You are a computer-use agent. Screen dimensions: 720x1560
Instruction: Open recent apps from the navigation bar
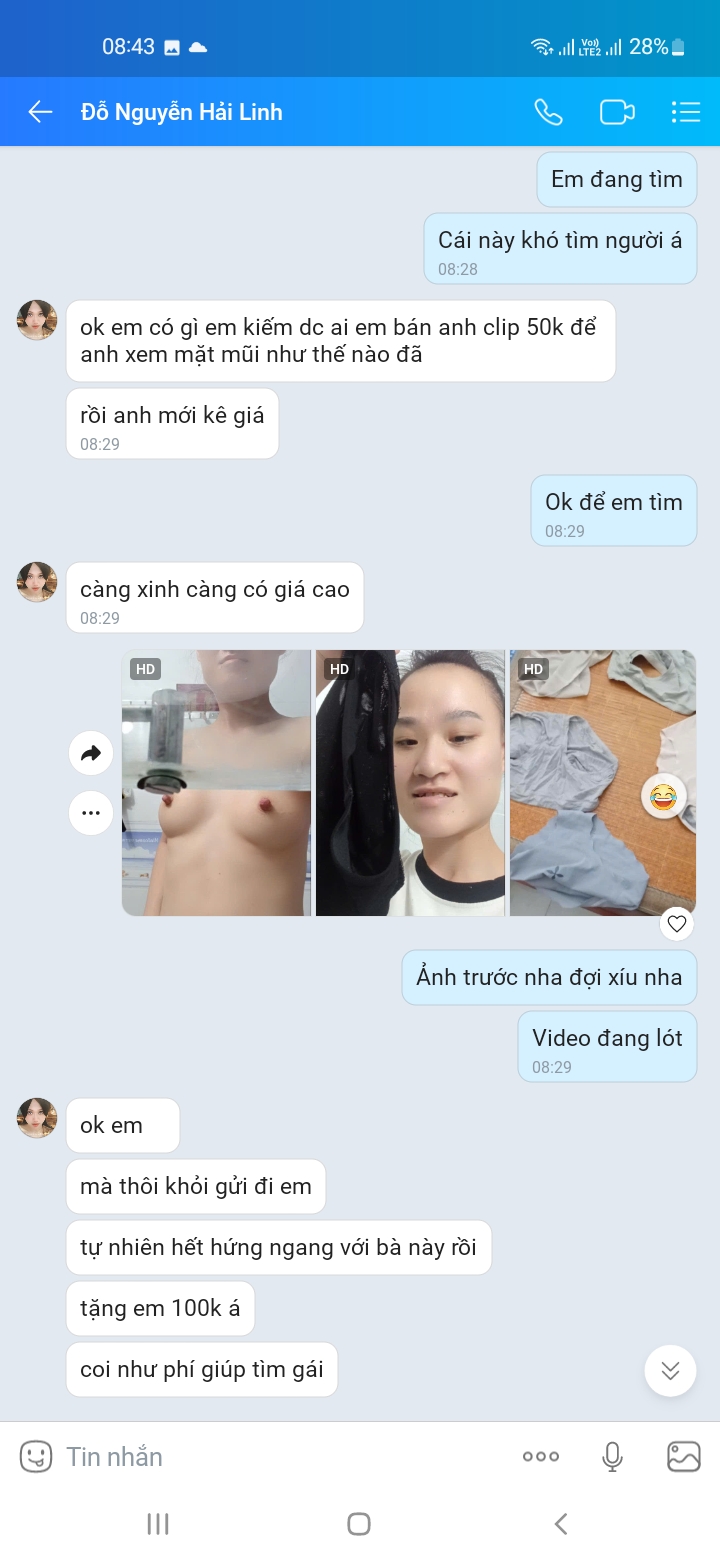click(x=158, y=1524)
